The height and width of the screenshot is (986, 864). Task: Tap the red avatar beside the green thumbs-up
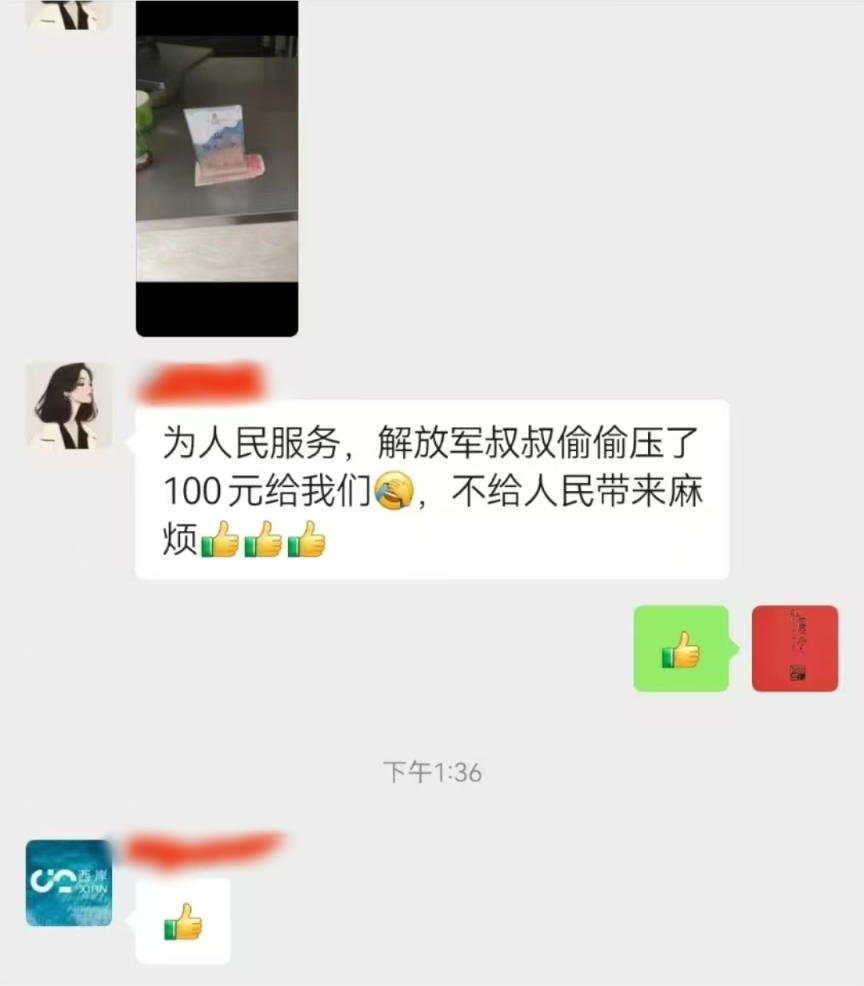tap(795, 649)
